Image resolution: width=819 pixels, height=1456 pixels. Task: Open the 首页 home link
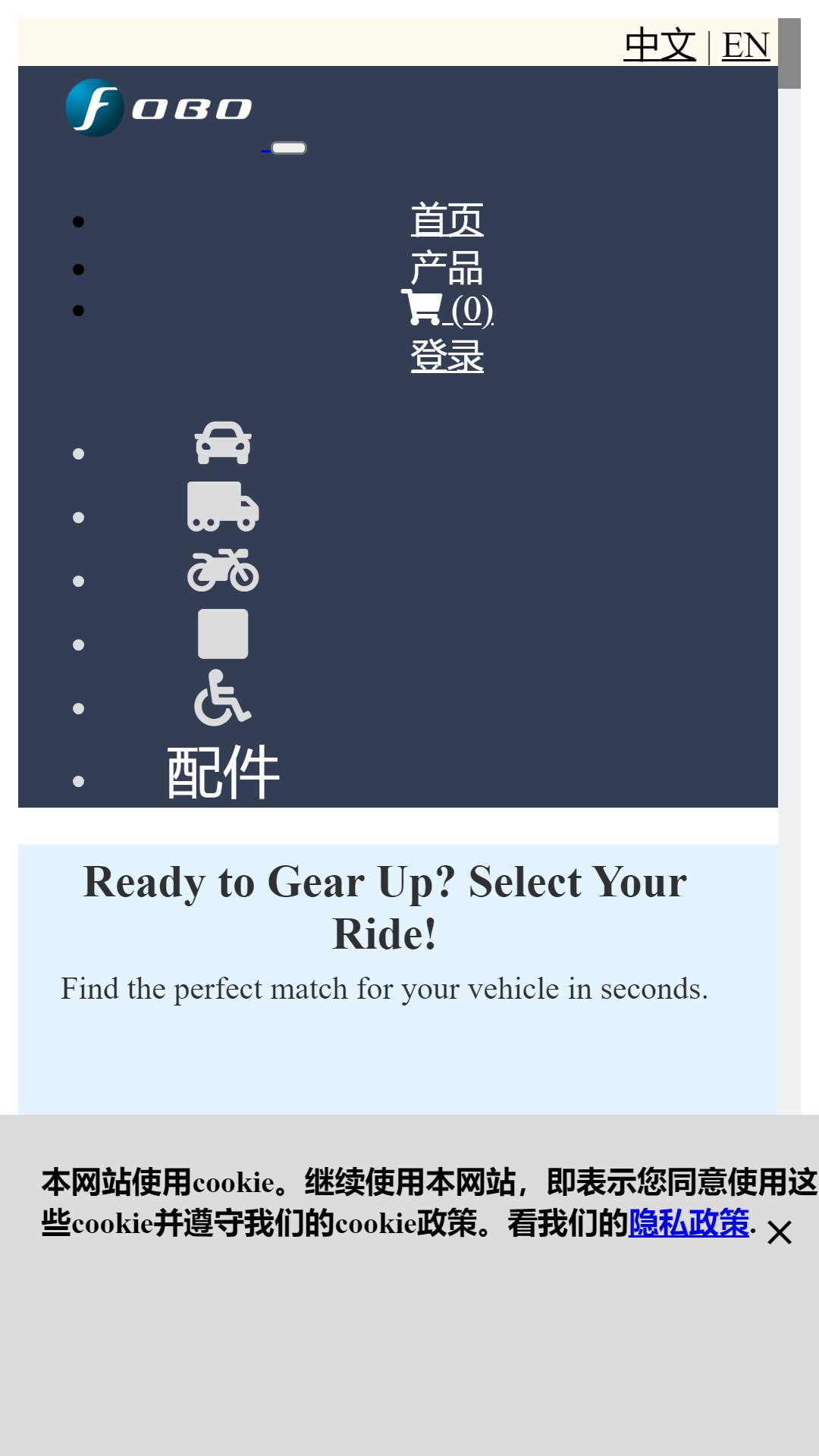(447, 220)
